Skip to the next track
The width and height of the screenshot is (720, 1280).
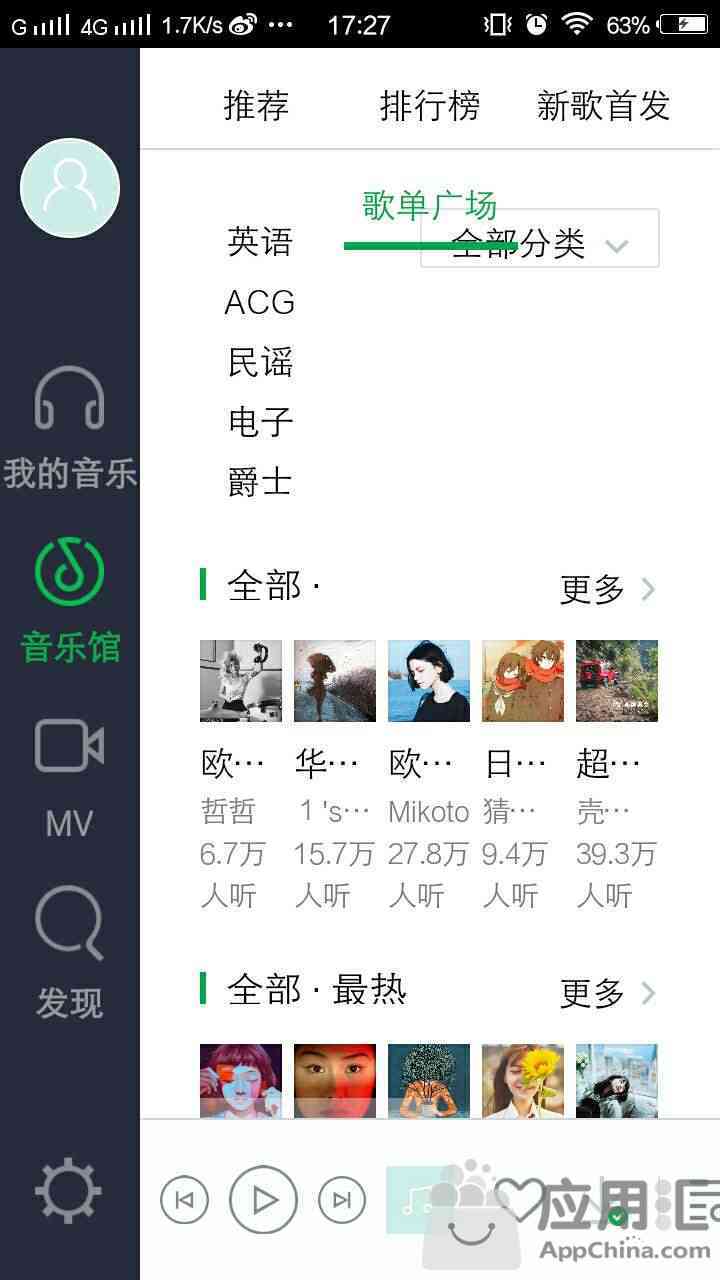coord(342,1199)
